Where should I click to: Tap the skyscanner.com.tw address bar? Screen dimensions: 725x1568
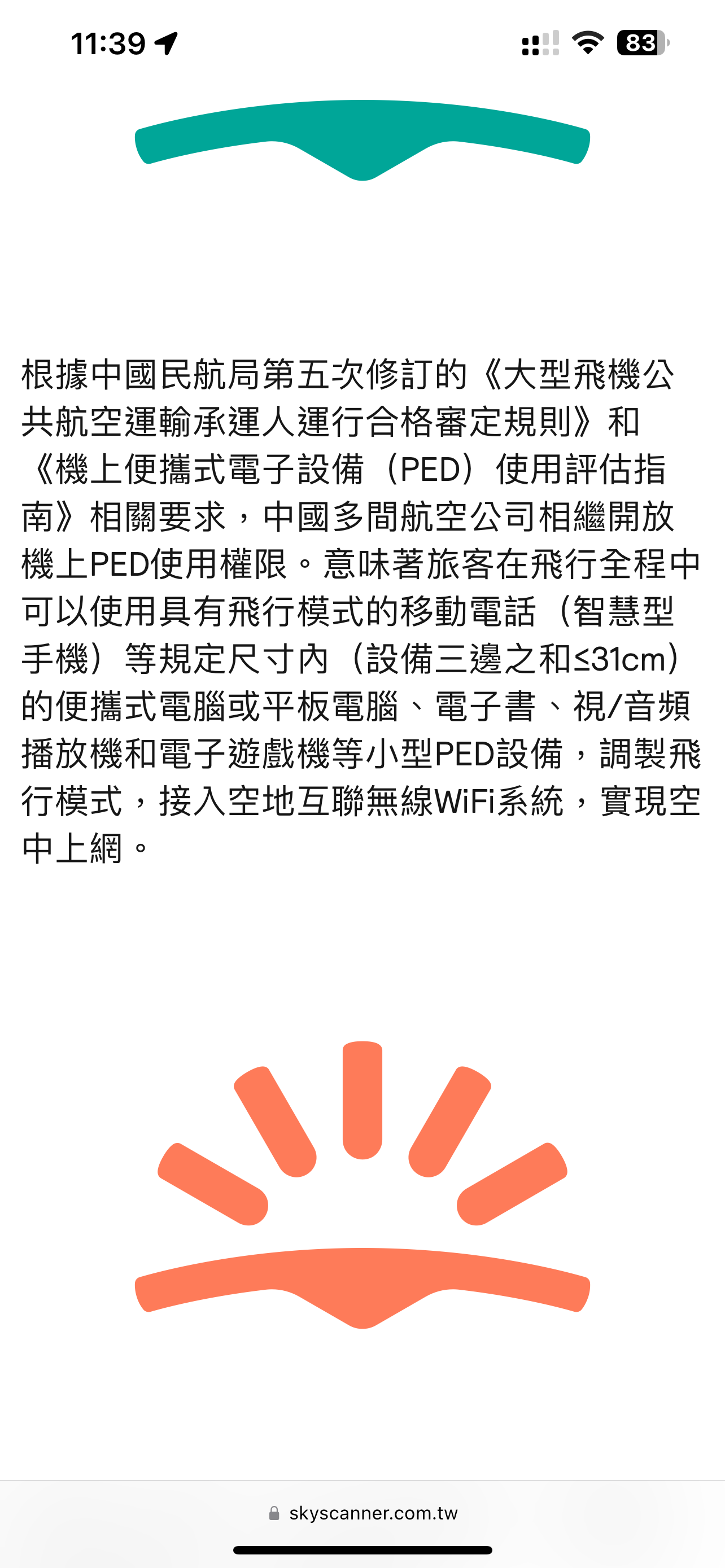click(363, 1513)
